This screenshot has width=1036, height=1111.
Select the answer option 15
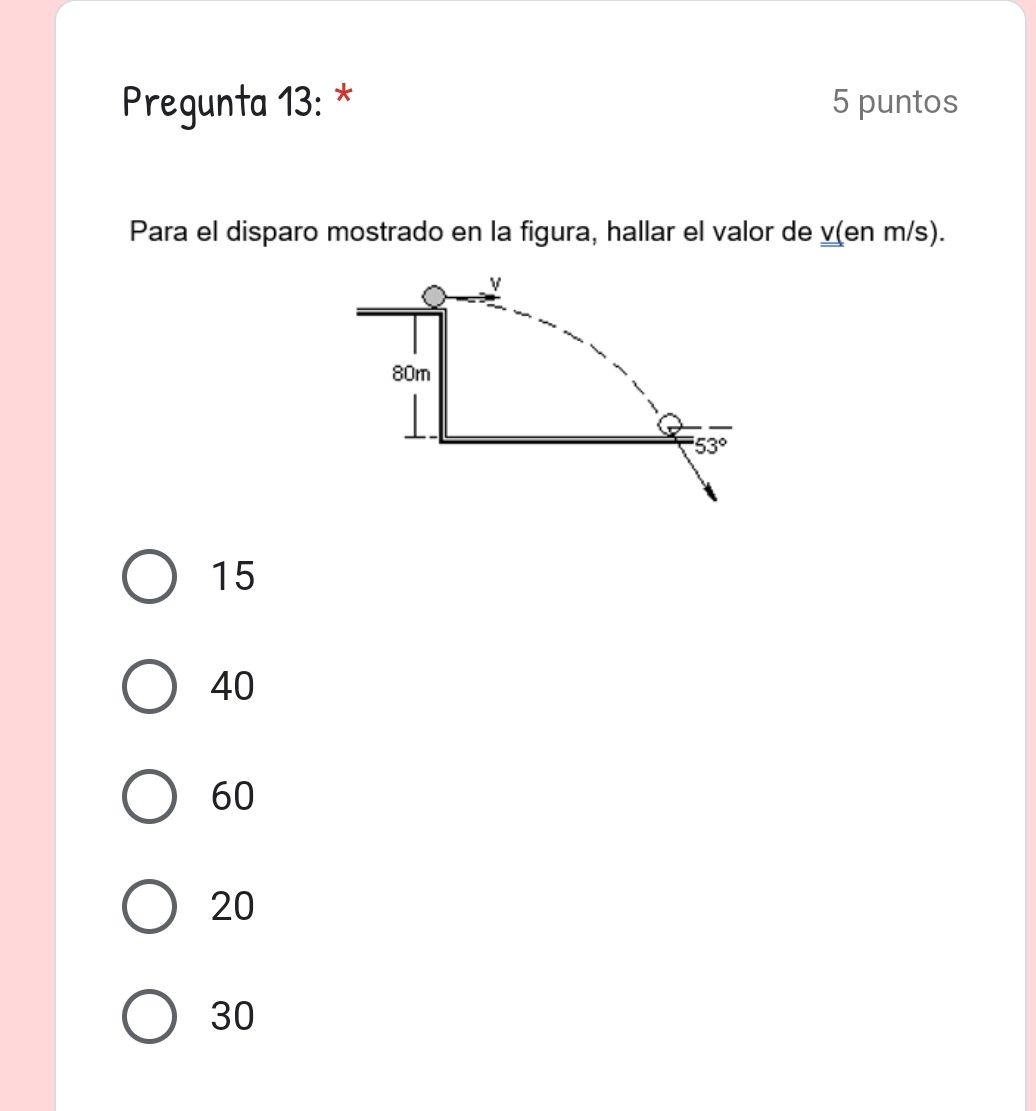[150, 576]
